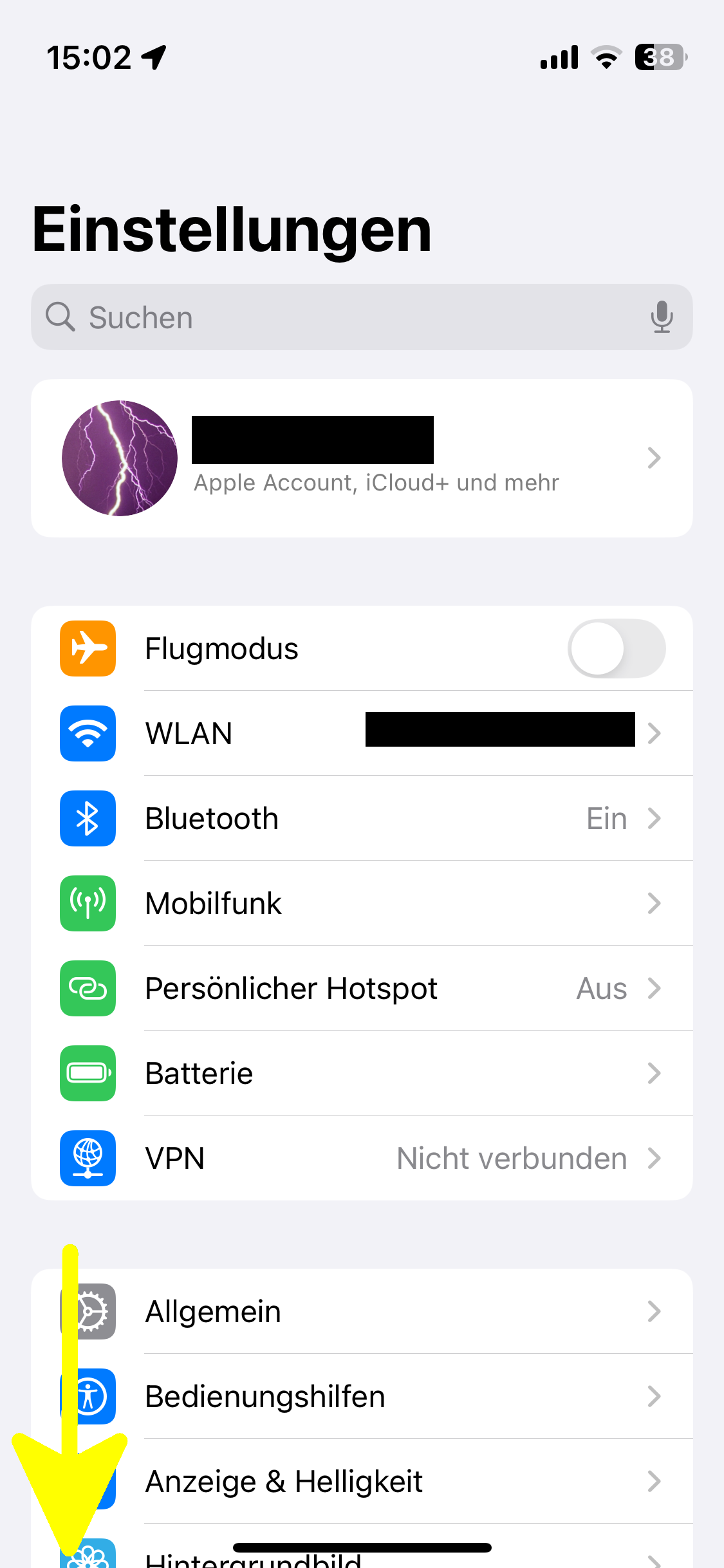The image size is (724, 1568).
Task: Open Persönlicher Hotspot settings
Action: [291, 988]
